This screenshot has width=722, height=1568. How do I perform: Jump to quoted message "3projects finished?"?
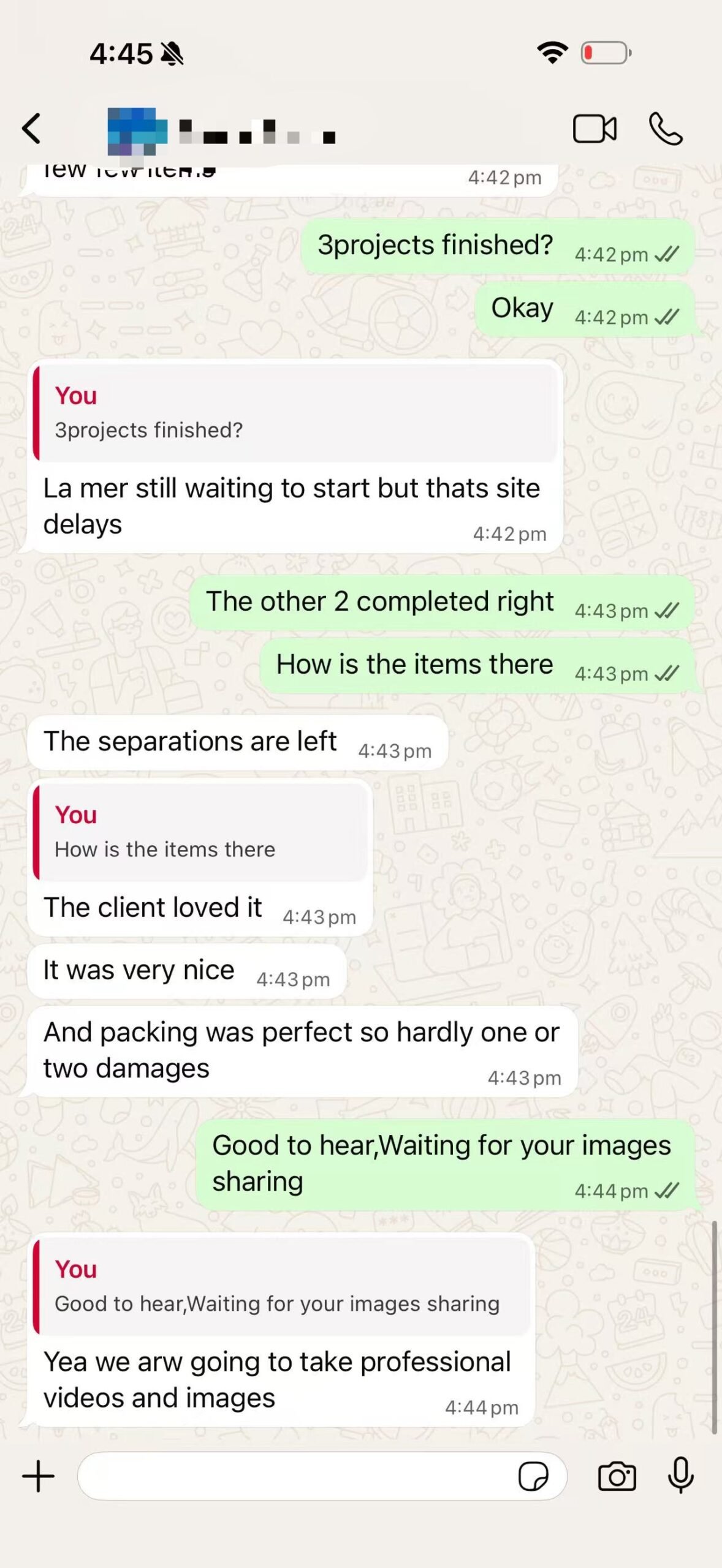pos(294,413)
